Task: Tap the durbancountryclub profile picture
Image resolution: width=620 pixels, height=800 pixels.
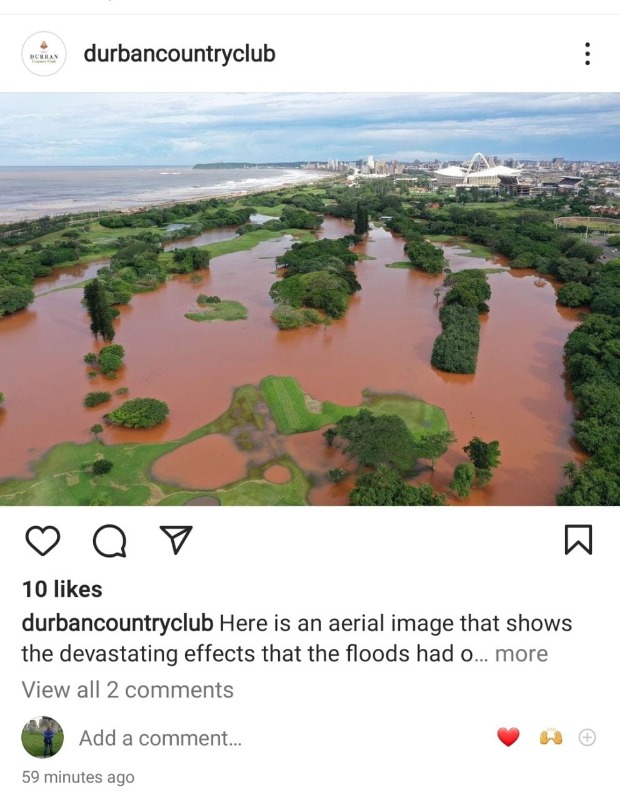Action: point(43,54)
